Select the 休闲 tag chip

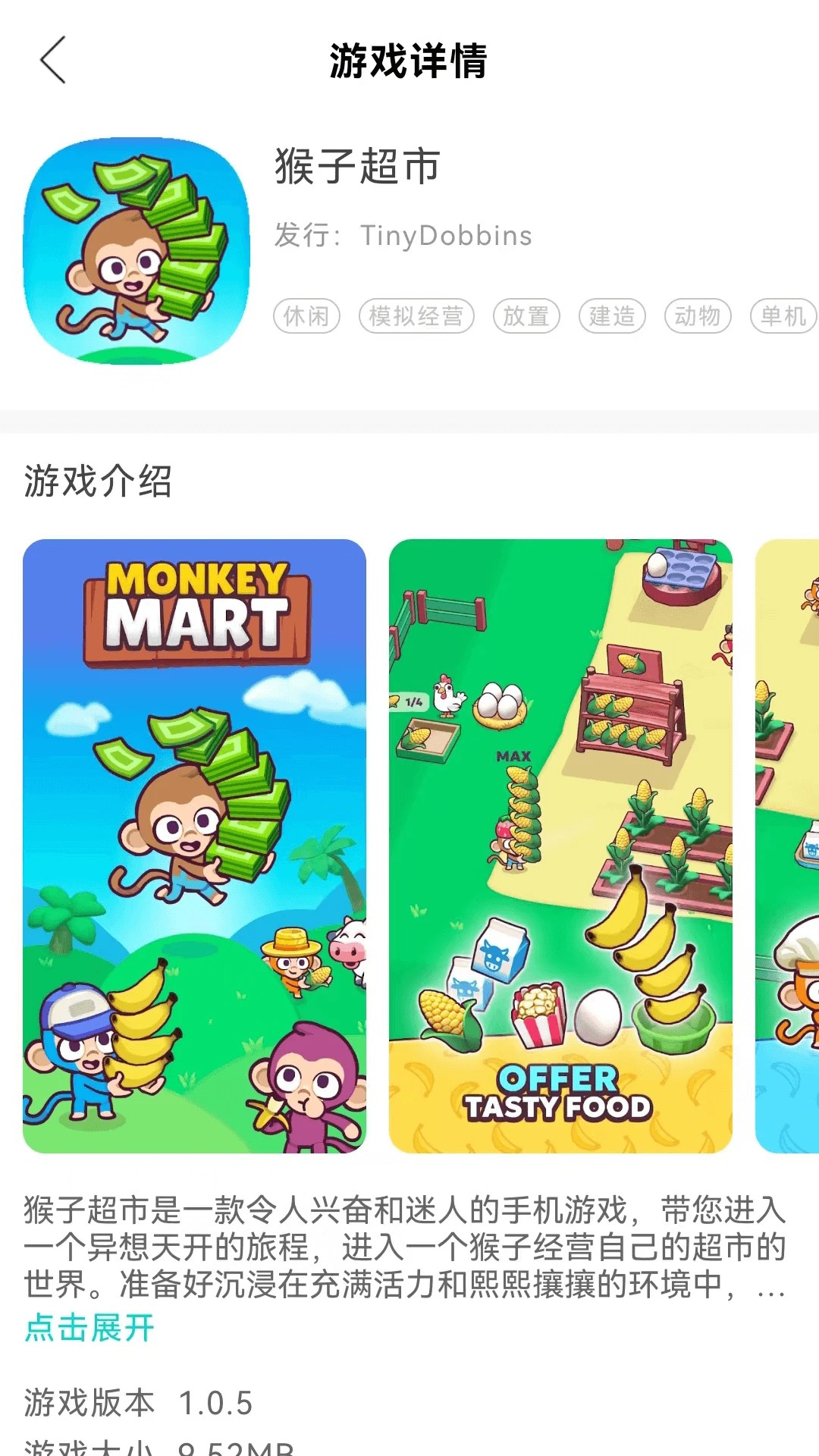click(306, 316)
